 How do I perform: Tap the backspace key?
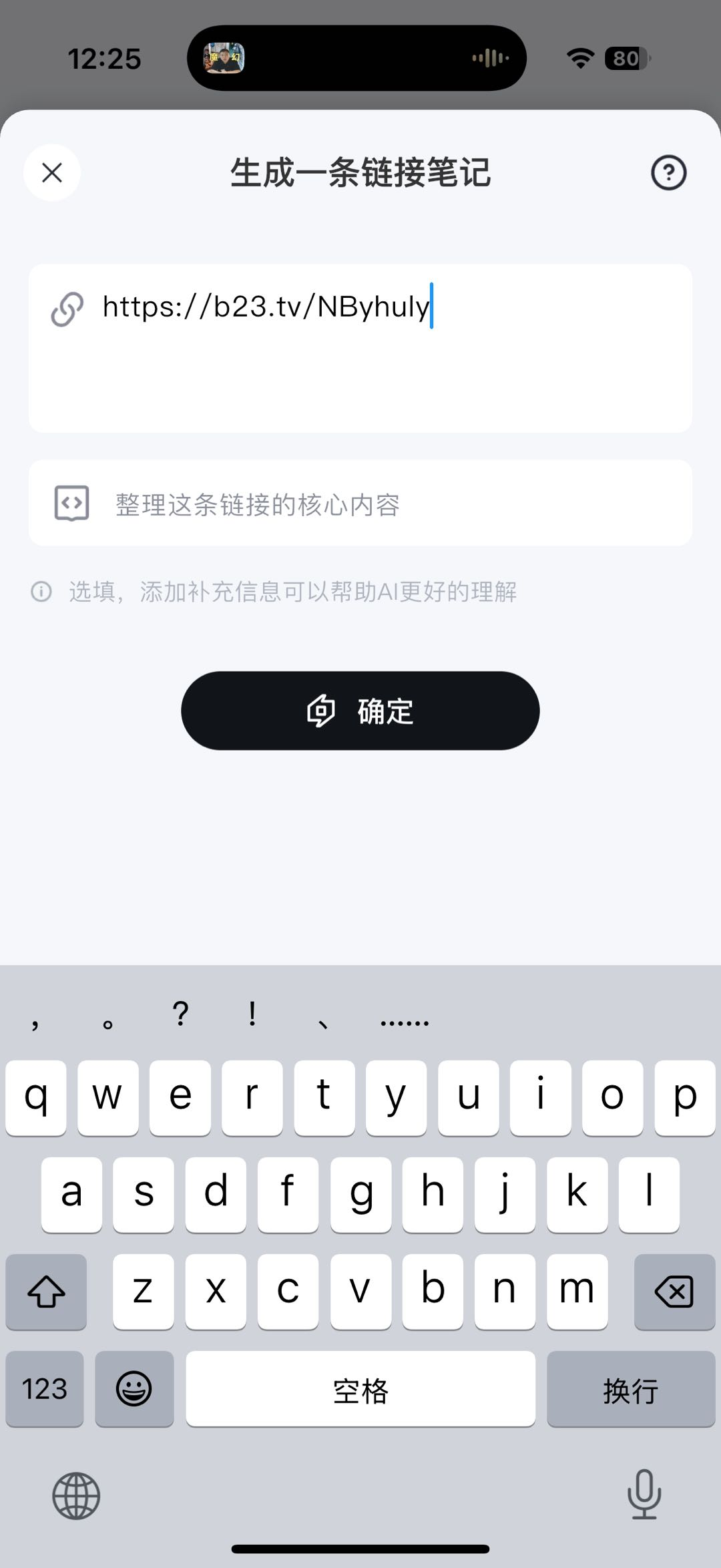coord(674,1292)
